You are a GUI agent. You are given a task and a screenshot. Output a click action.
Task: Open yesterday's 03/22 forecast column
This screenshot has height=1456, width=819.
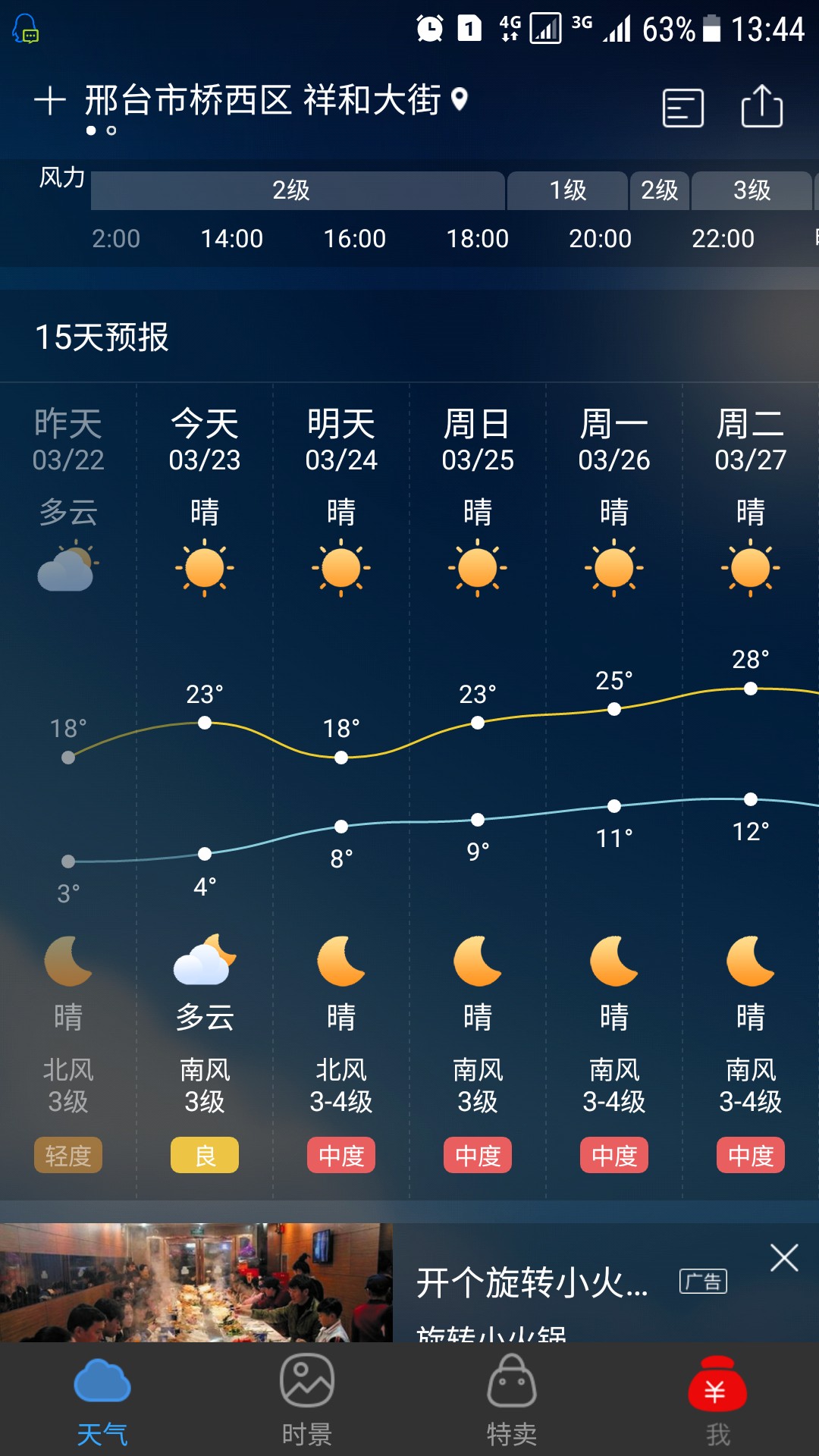click(68, 790)
